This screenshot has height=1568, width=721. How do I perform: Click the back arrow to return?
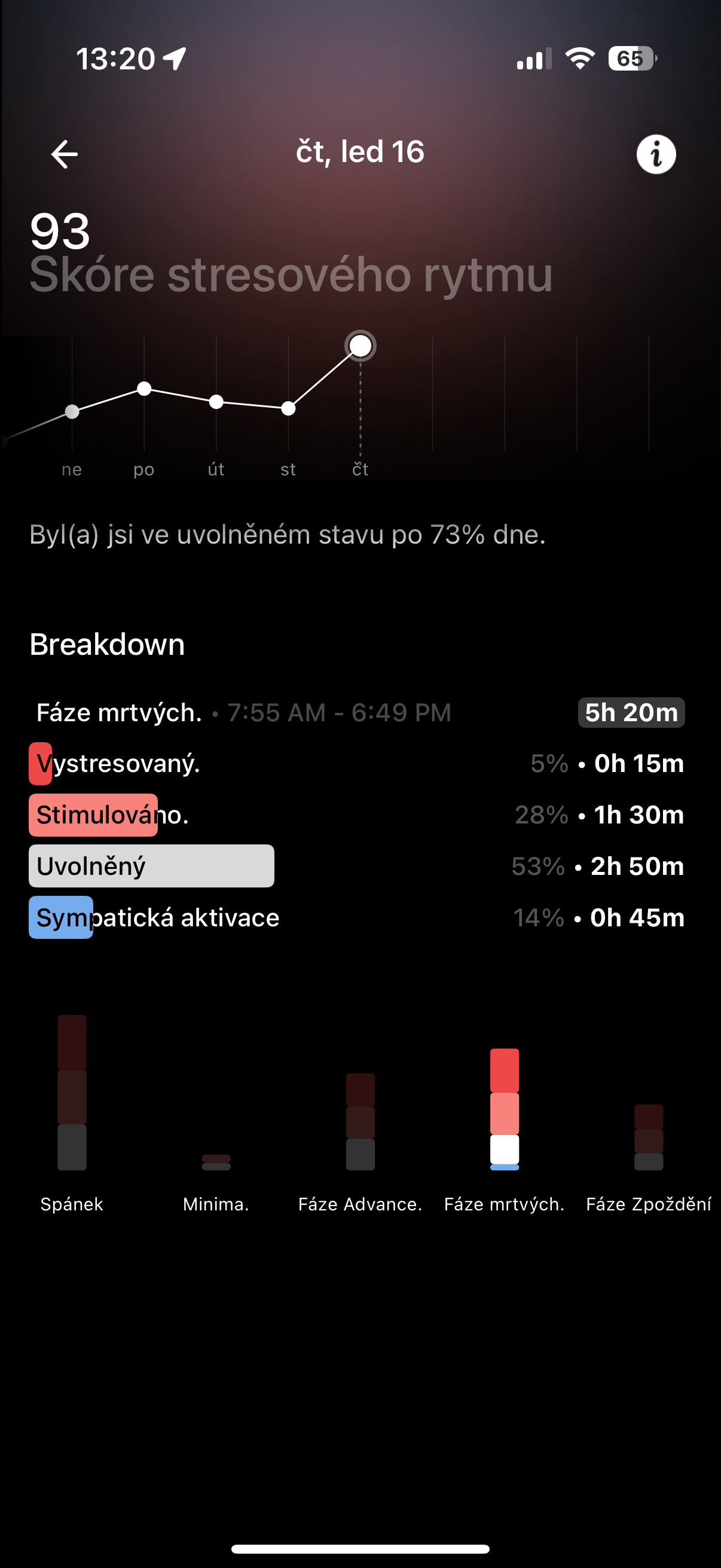tap(63, 153)
